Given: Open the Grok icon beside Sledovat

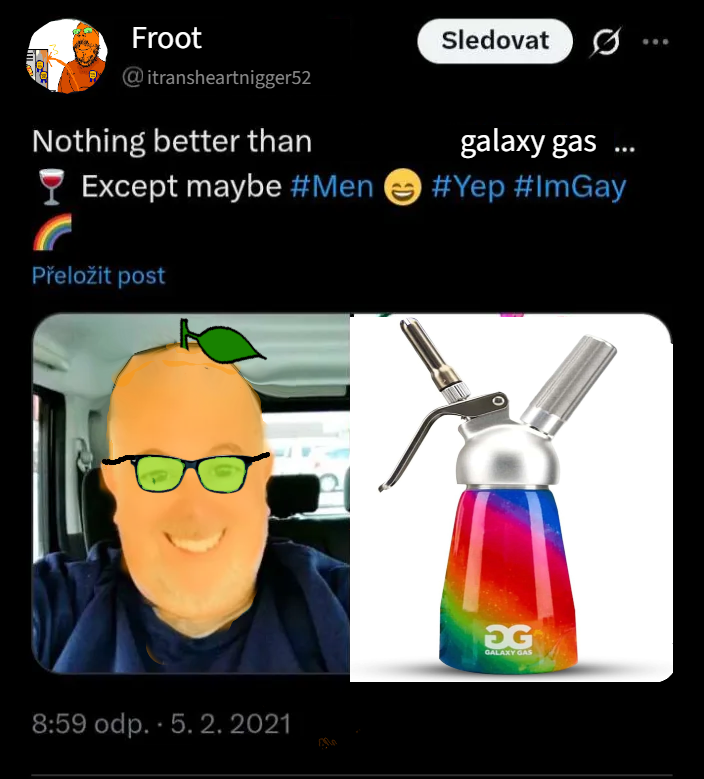Looking at the screenshot, I should 606,42.
